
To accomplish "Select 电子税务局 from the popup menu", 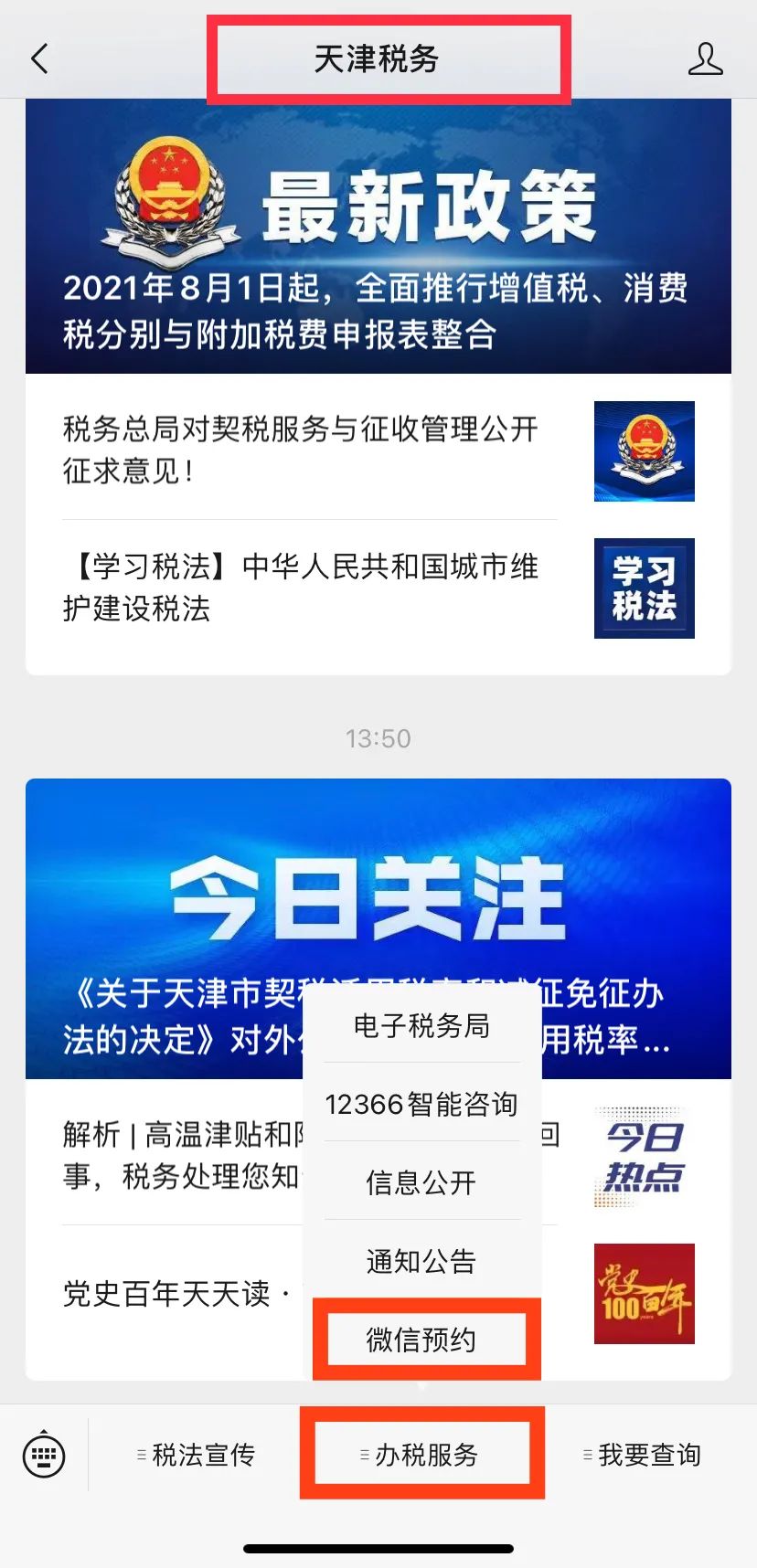I will coord(421,1026).
